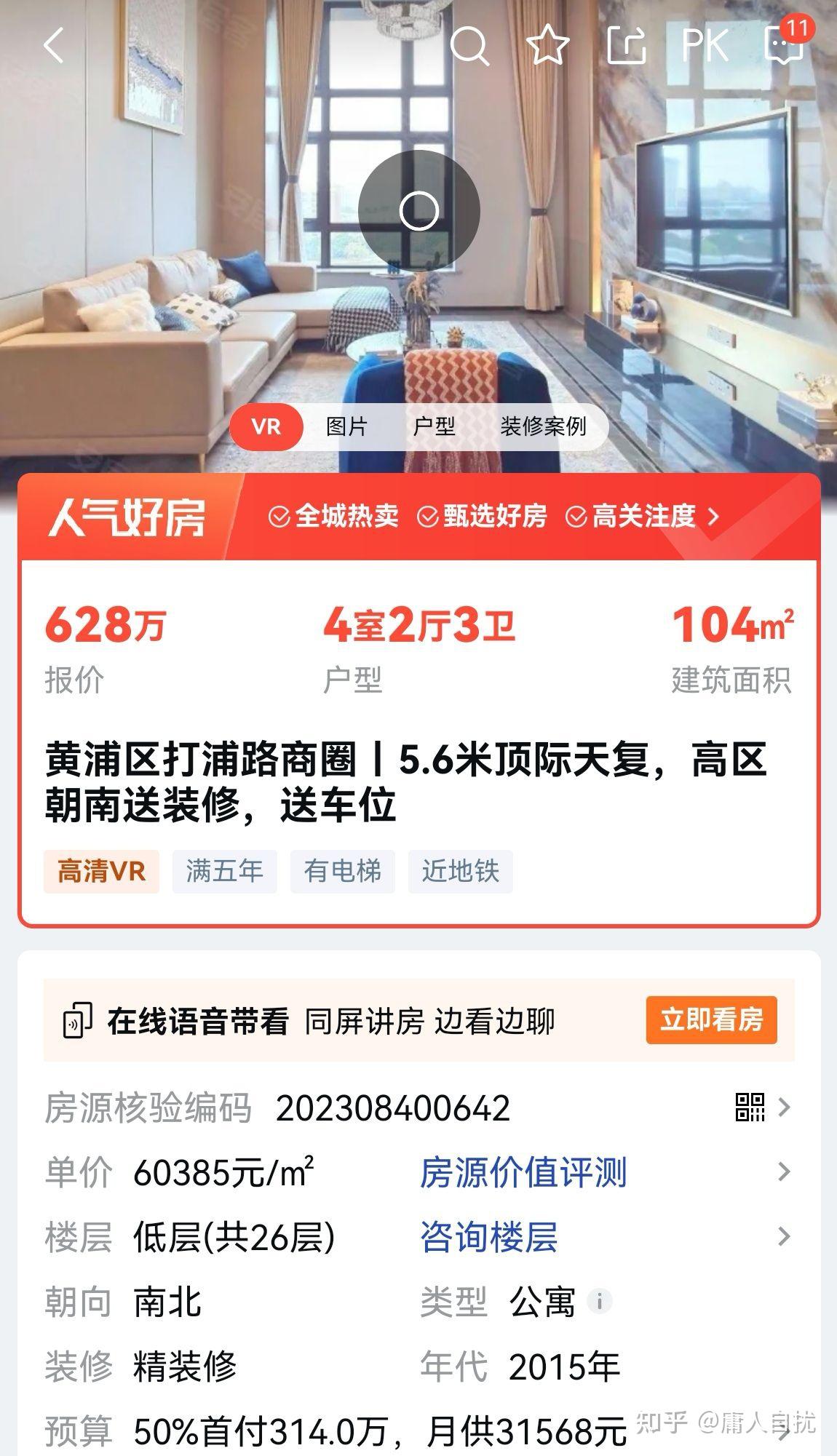
Task: Show info about the 公寓 type
Action: [600, 1301]
